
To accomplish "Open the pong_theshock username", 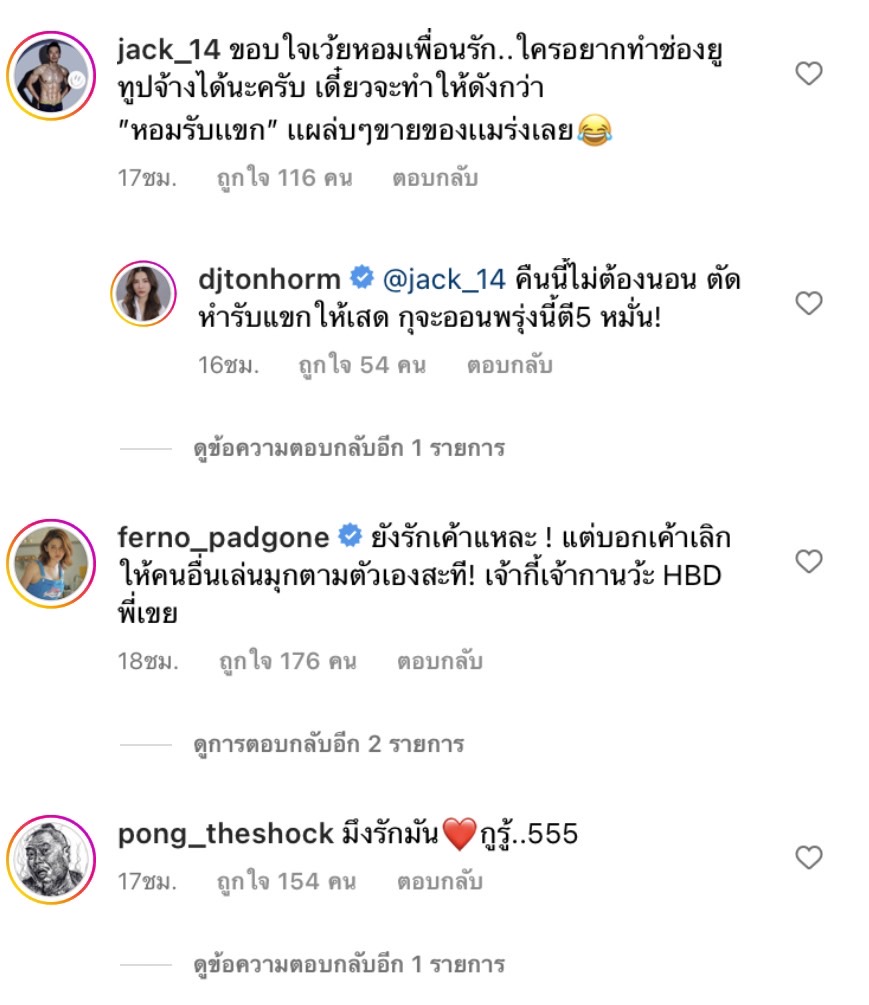I will [225, 833].
